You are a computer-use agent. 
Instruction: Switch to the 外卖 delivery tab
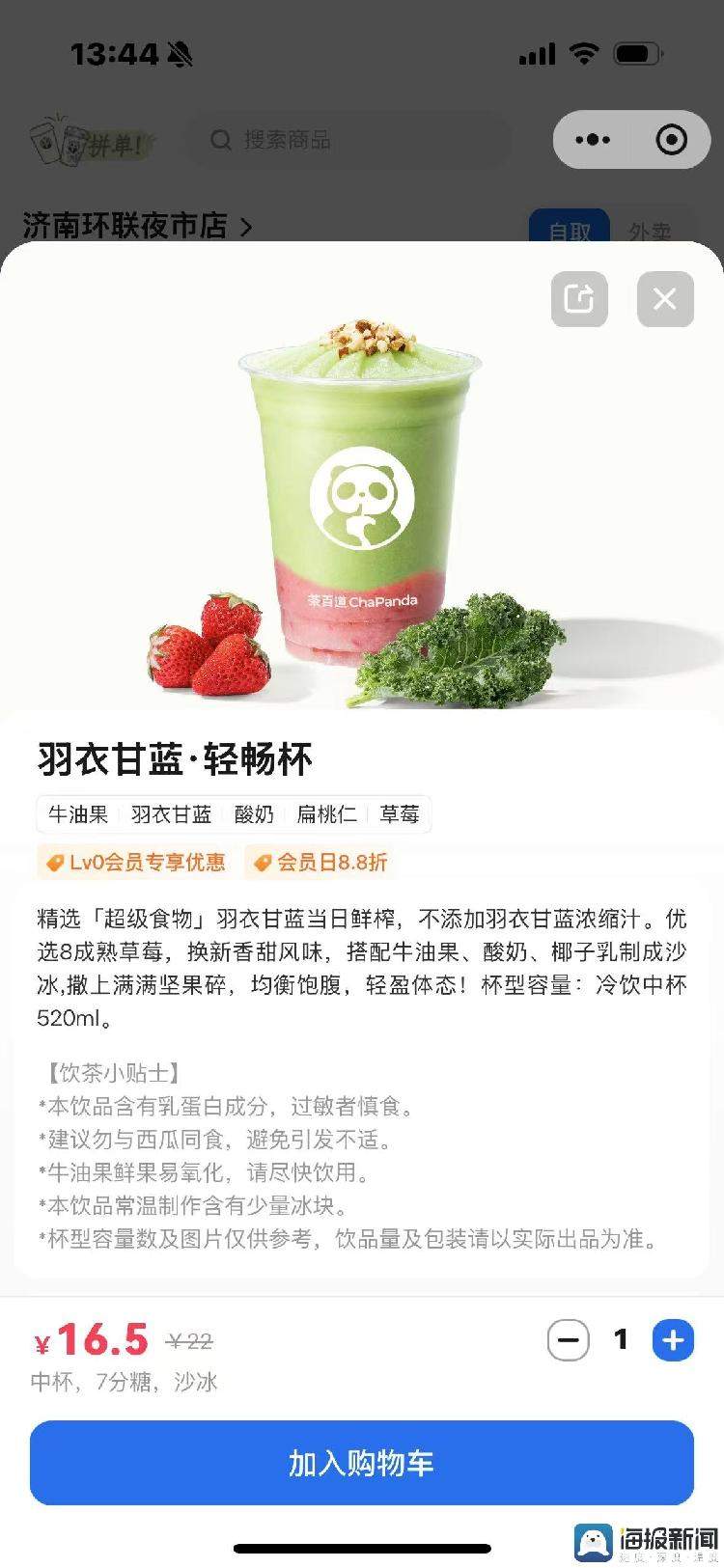click(x=650, y=230)
